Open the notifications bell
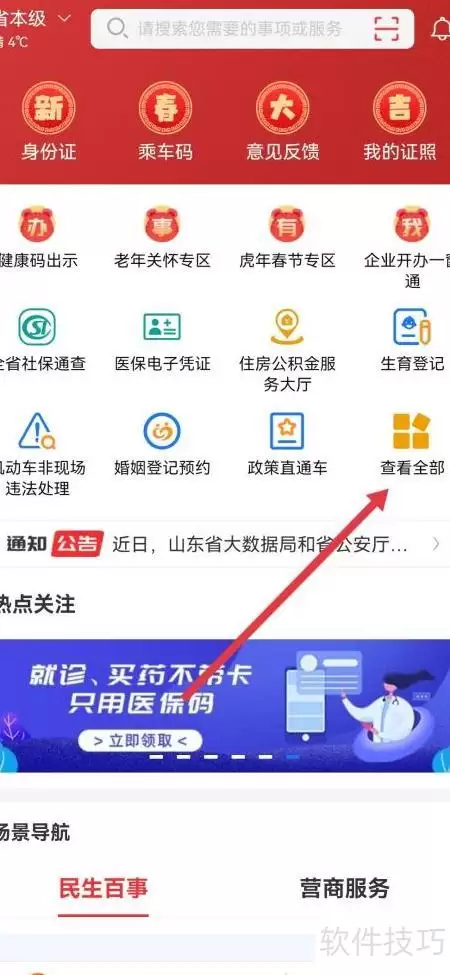This screenshot has height=975, width=450. tap(441, 29)
